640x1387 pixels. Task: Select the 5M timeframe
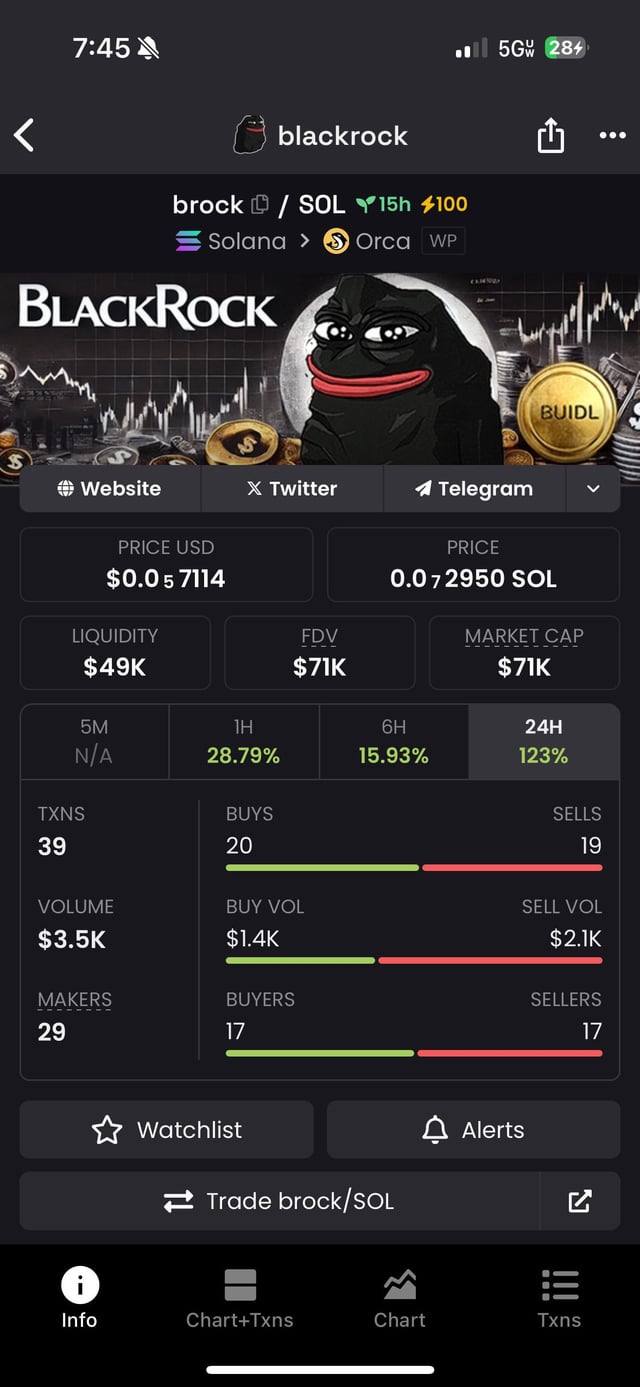click(x=94, y=741)
